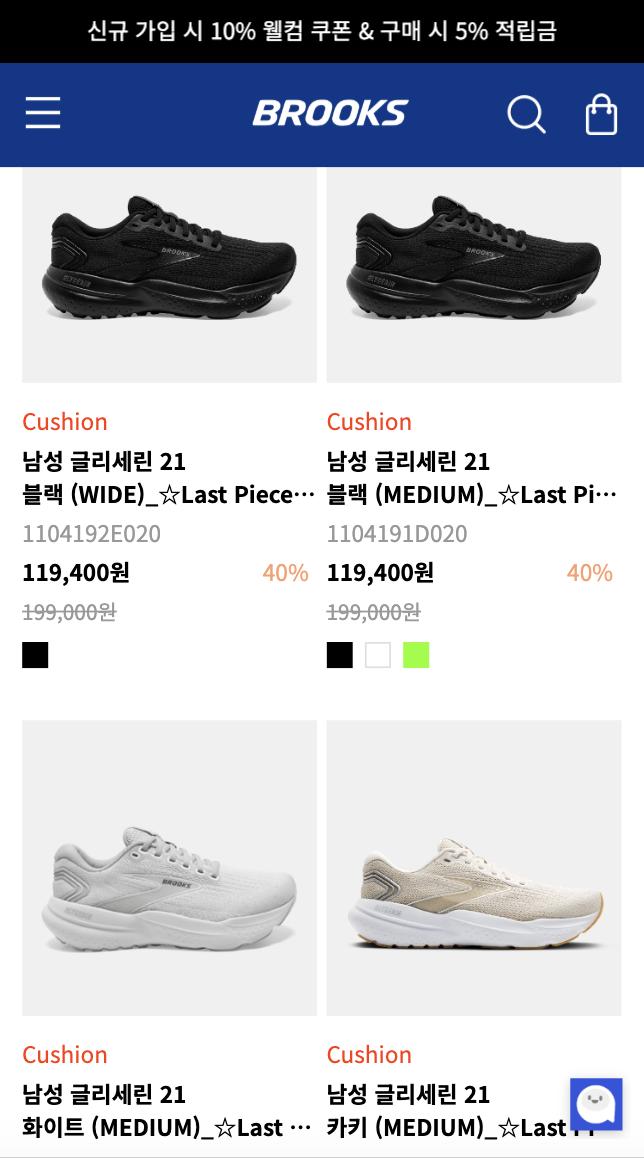Open the shopping bag
The width and height of the screenshot is (644, 1158).
click(x=601, y=114)
